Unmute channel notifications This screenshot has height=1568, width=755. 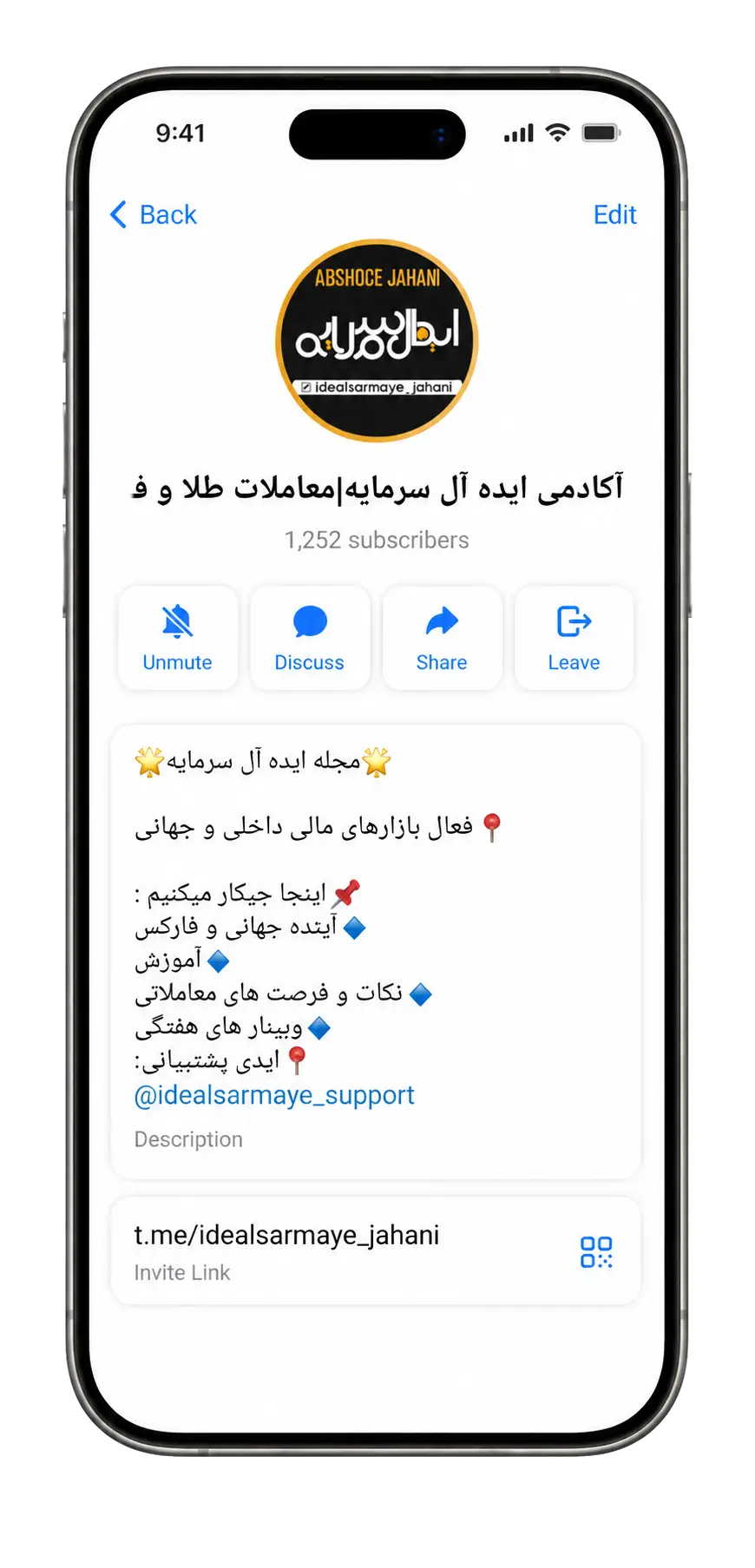tap(178, 639)
